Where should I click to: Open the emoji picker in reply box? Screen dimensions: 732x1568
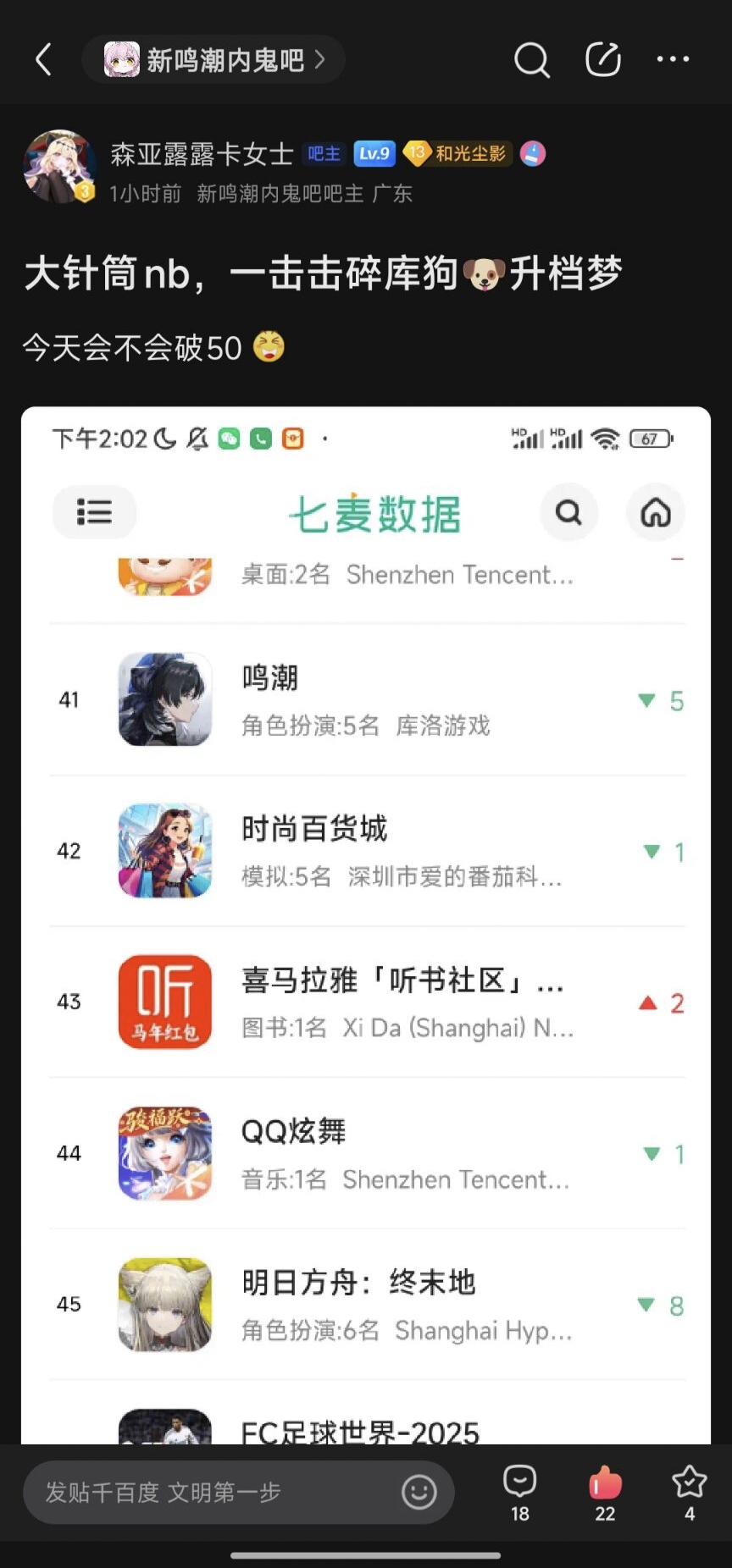(x=419, y=1492)
